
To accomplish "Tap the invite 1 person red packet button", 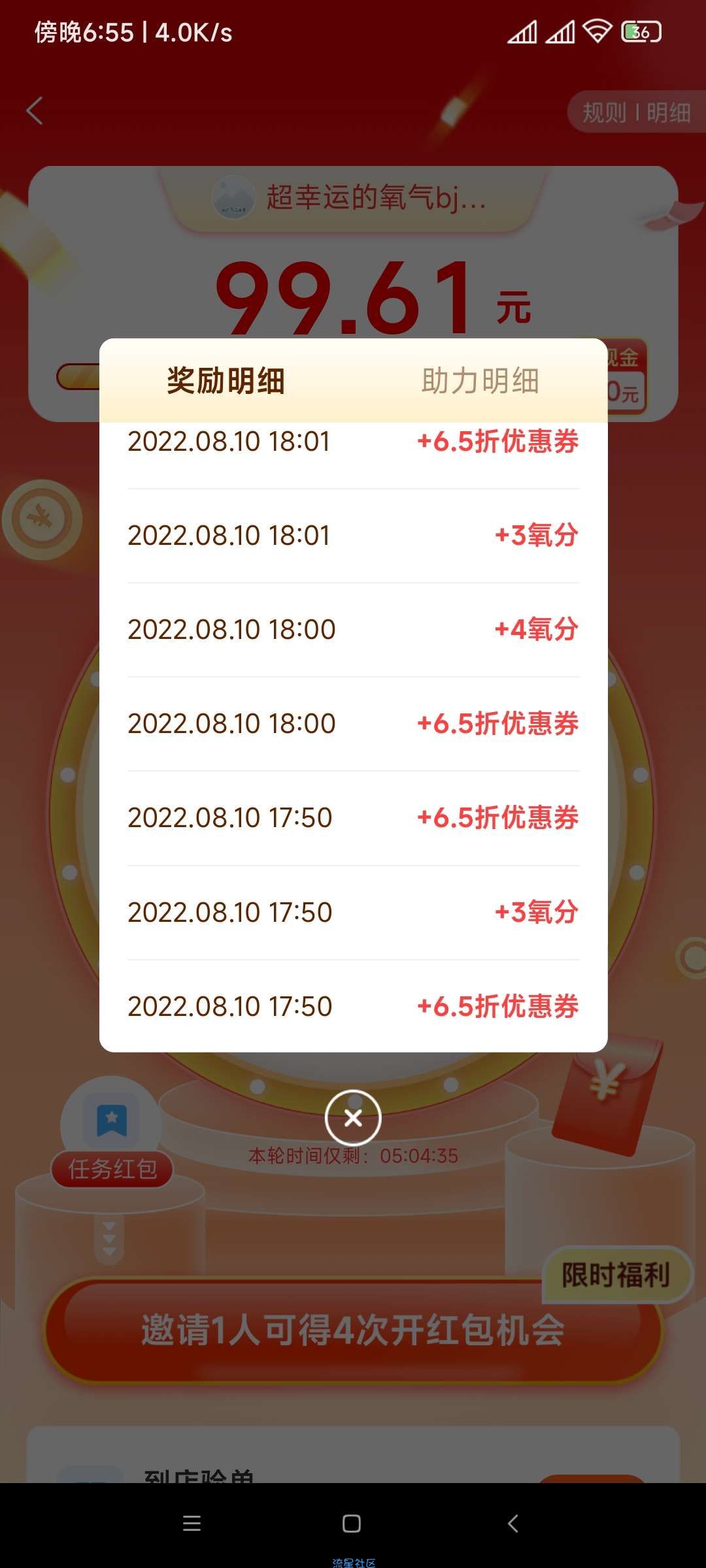I will [x=353, y=1330].
